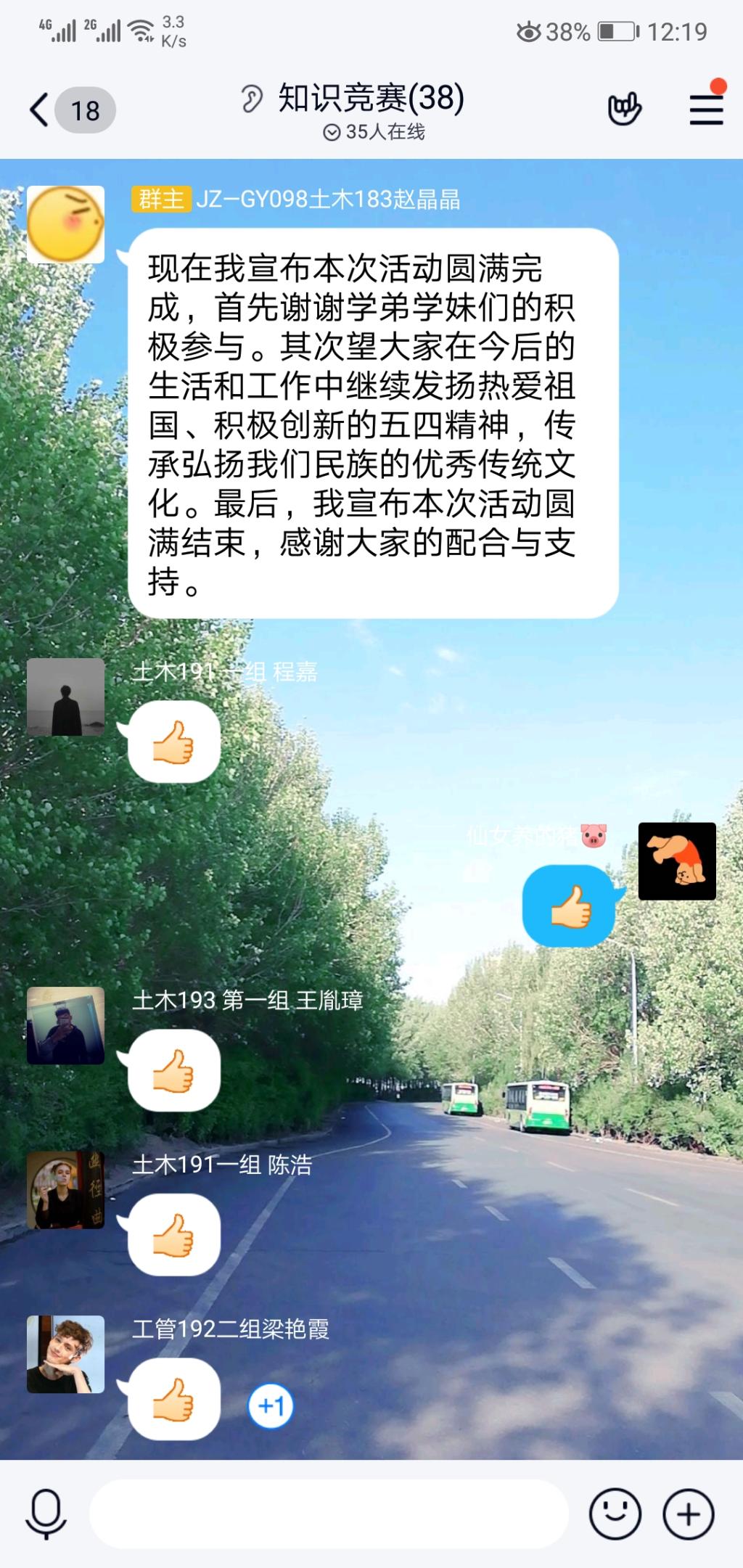743x1568 pixels.
Task: Open my own avatar on the right
Action: coord(676,861)
